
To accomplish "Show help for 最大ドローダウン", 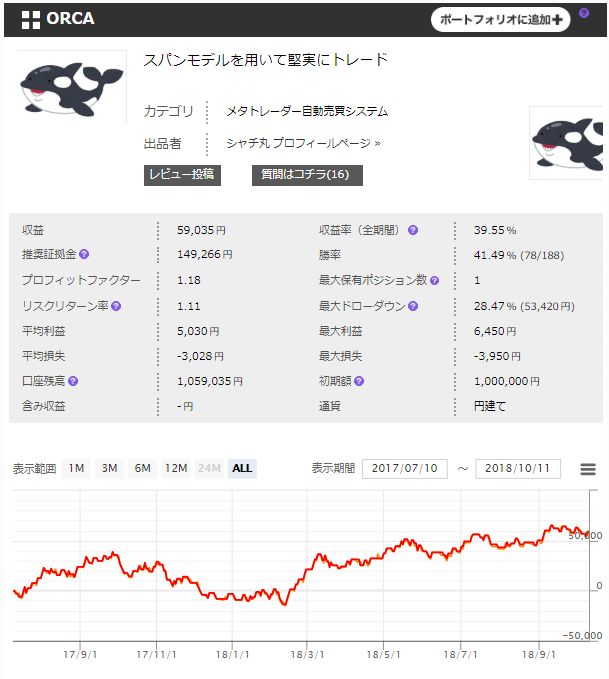I will 413,306.
